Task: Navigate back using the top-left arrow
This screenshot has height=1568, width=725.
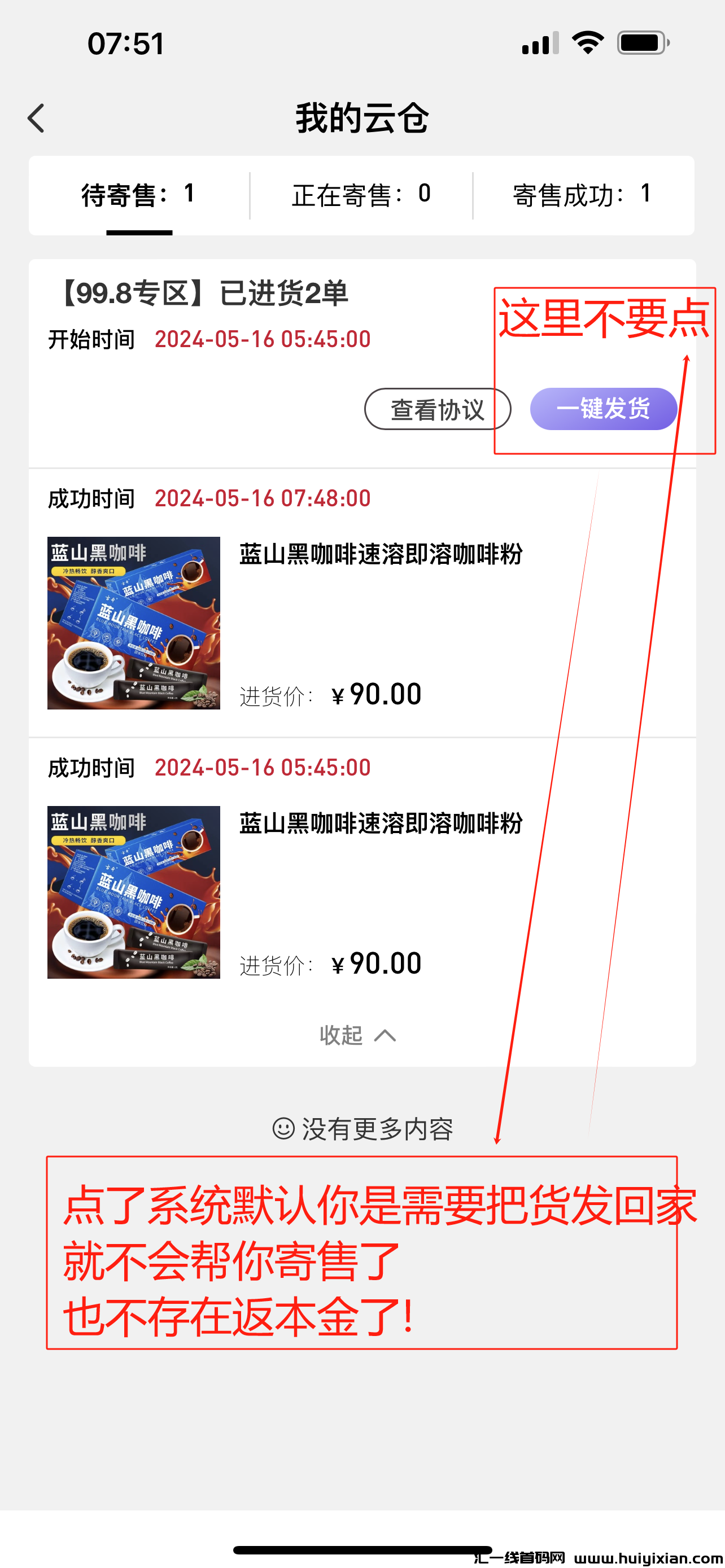Action: pos(37,118)
